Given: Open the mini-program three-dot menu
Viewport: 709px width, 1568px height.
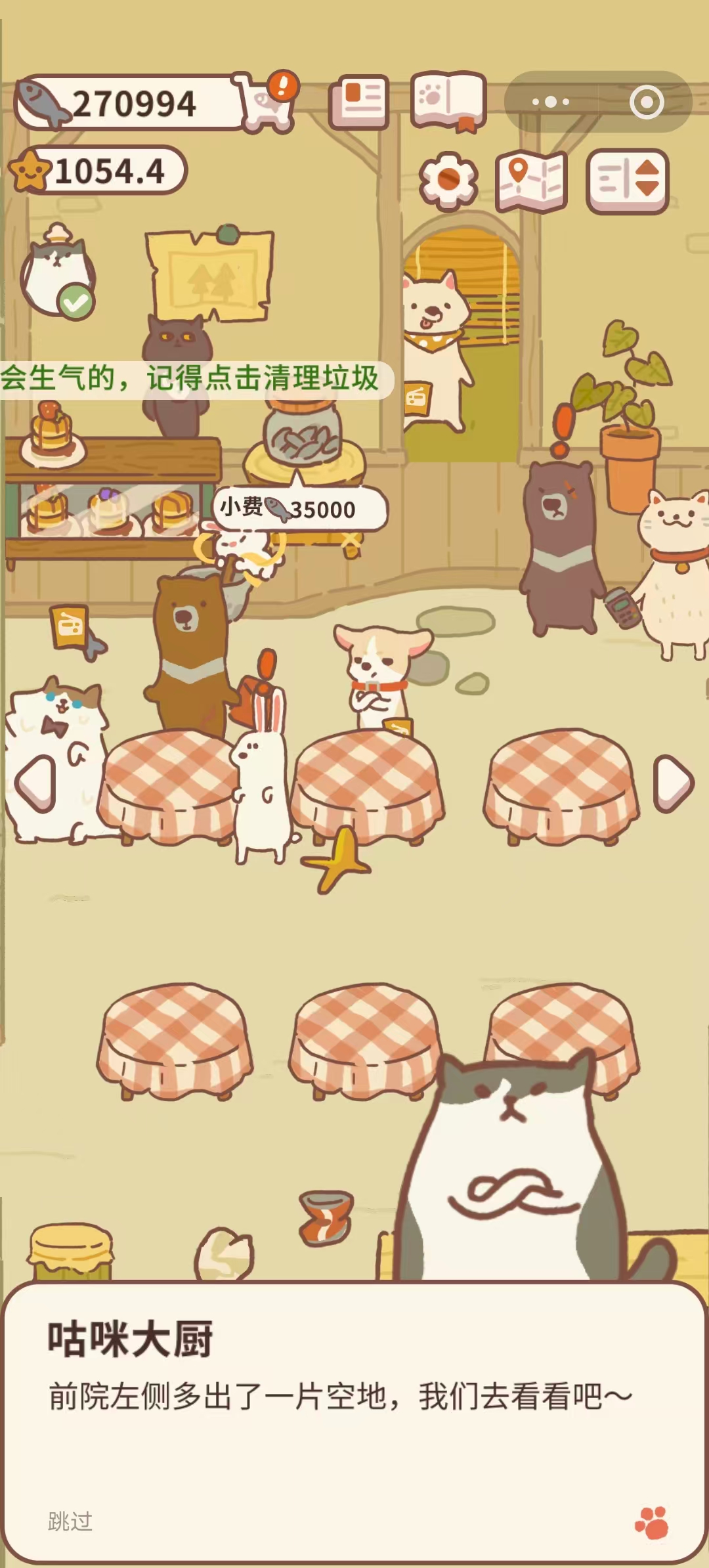Looking at the screenshot, I should coord(551,102).
